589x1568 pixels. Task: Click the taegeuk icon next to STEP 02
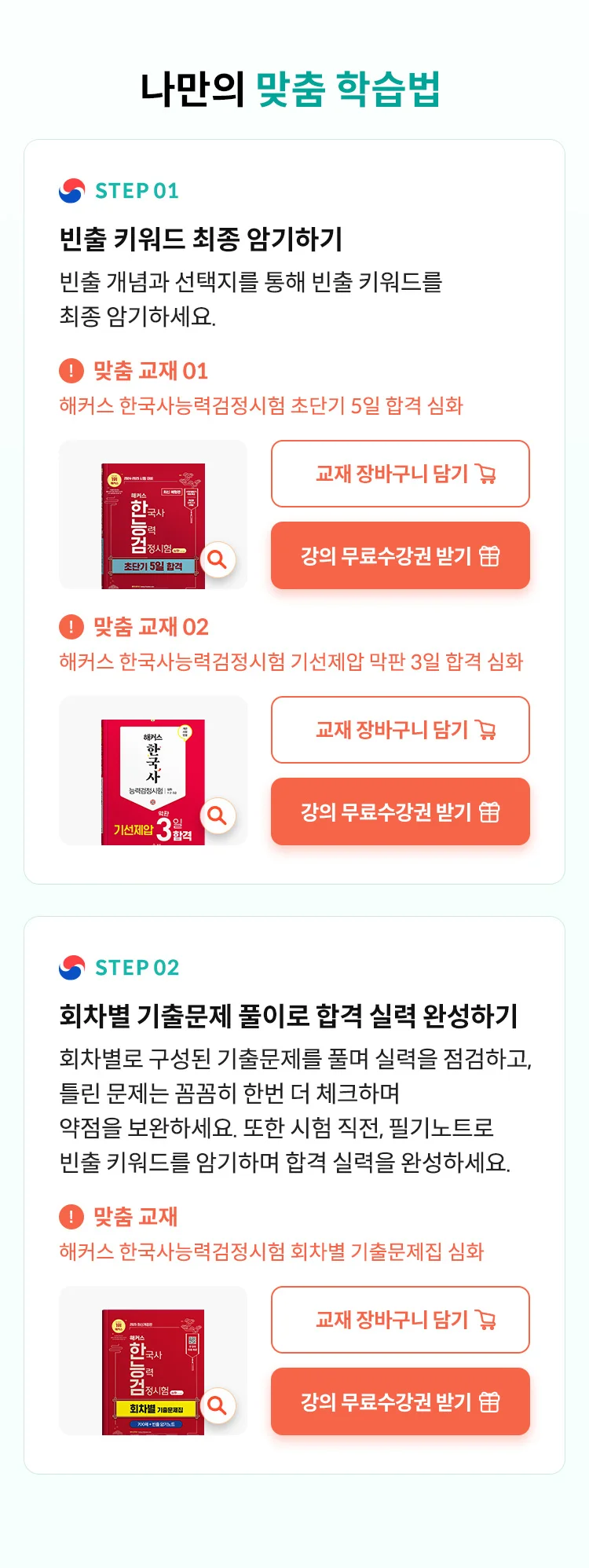pyautogui.click(x=71, y=969)
